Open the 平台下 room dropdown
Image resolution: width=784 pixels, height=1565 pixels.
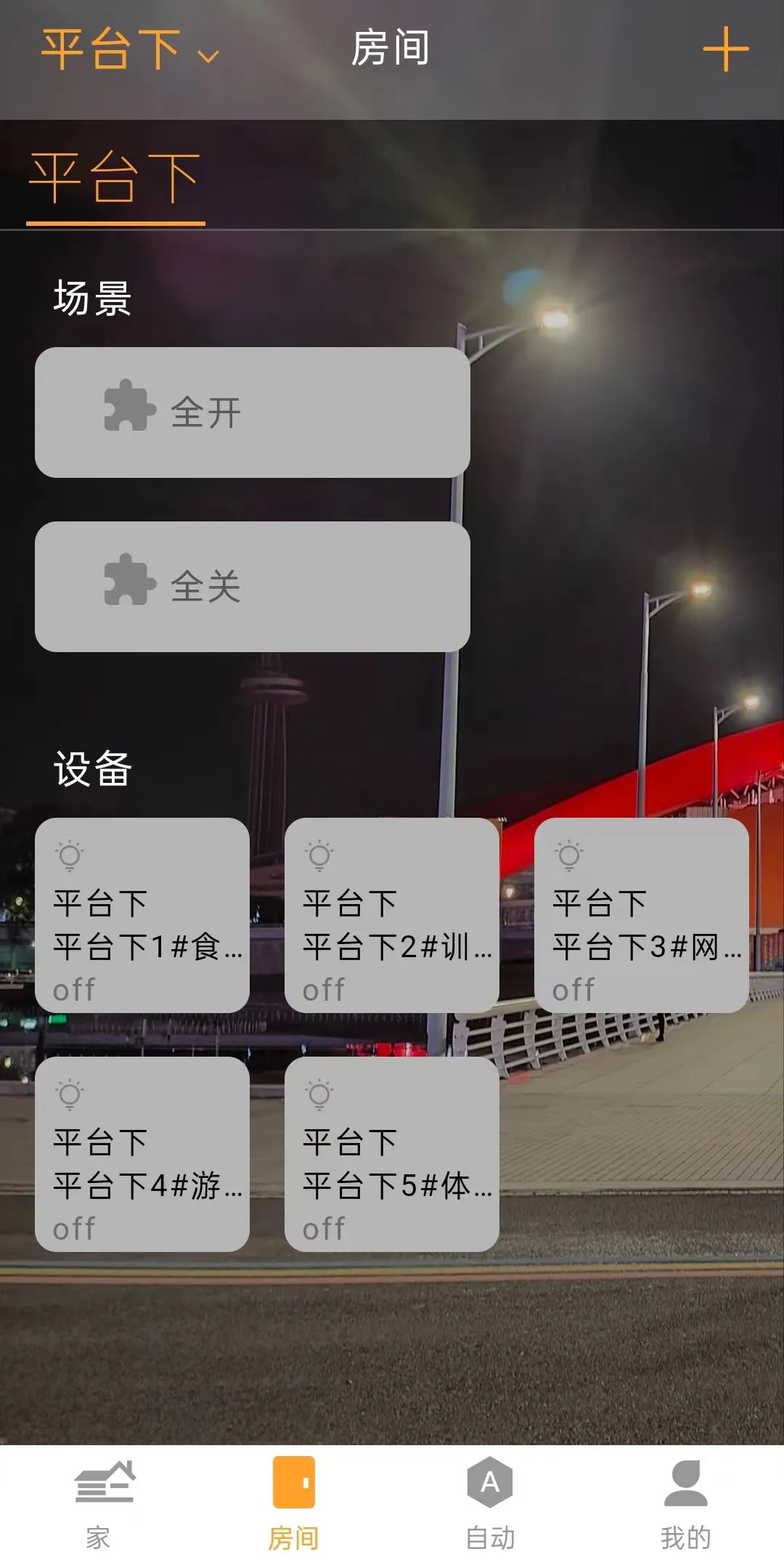129,51
